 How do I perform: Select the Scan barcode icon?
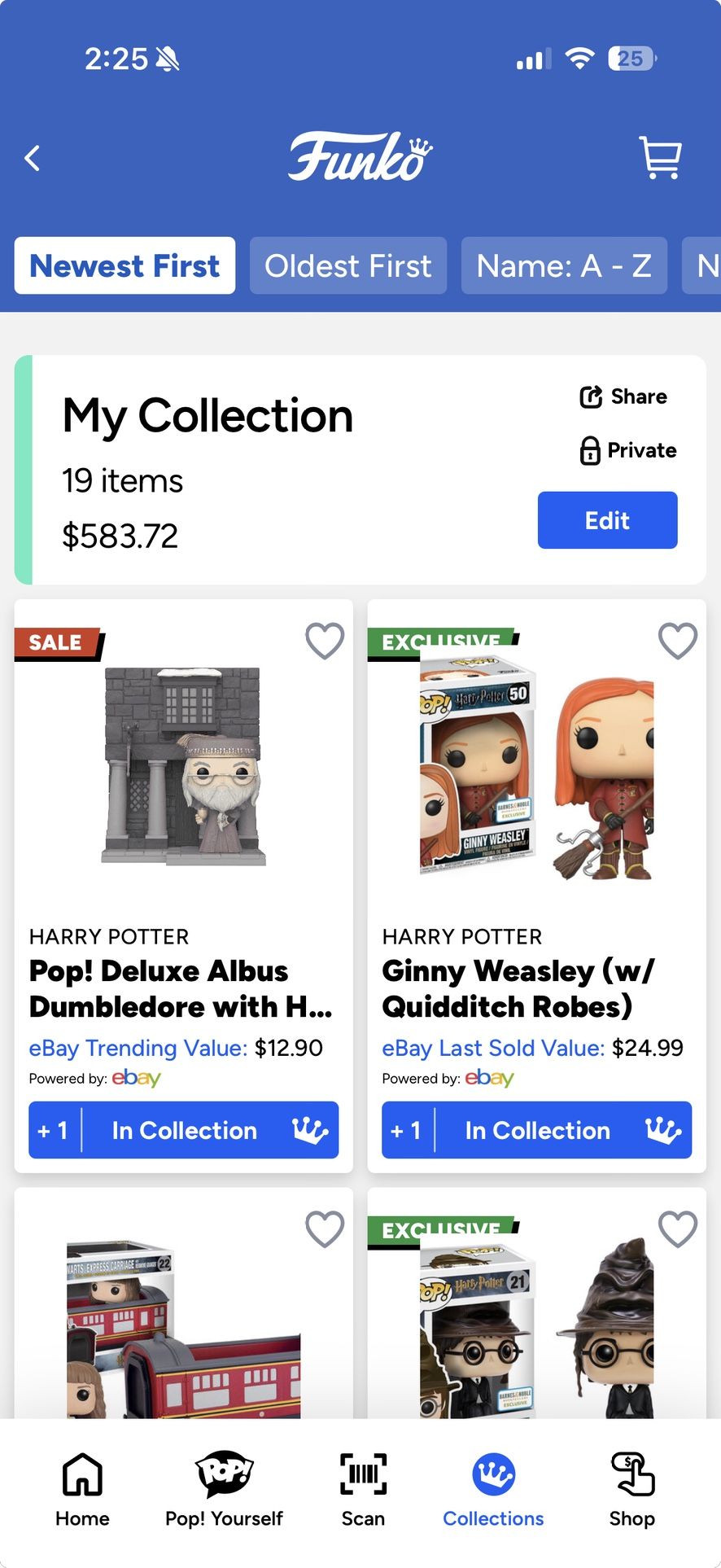click(x=362, y=1474)
